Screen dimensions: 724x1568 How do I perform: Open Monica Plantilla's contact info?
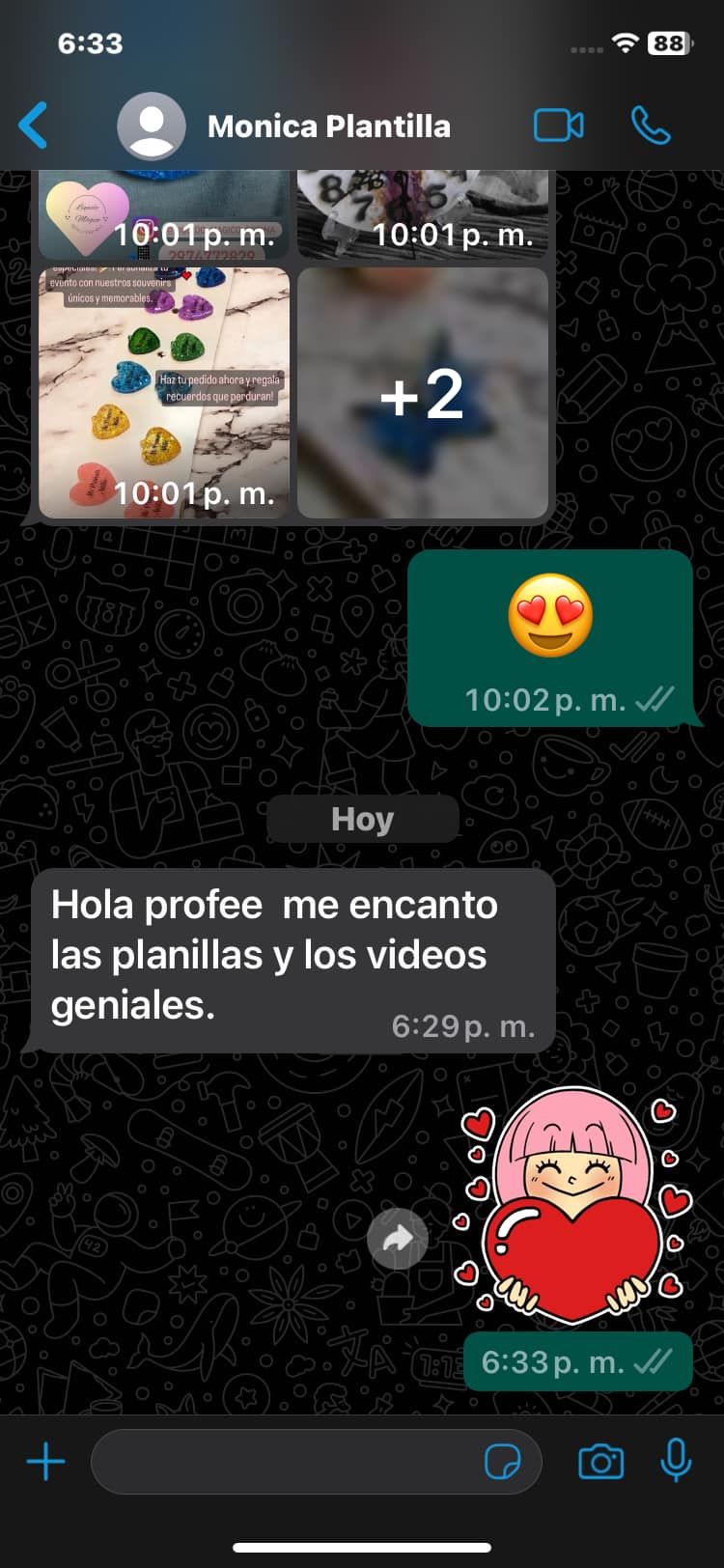(328, 126)
